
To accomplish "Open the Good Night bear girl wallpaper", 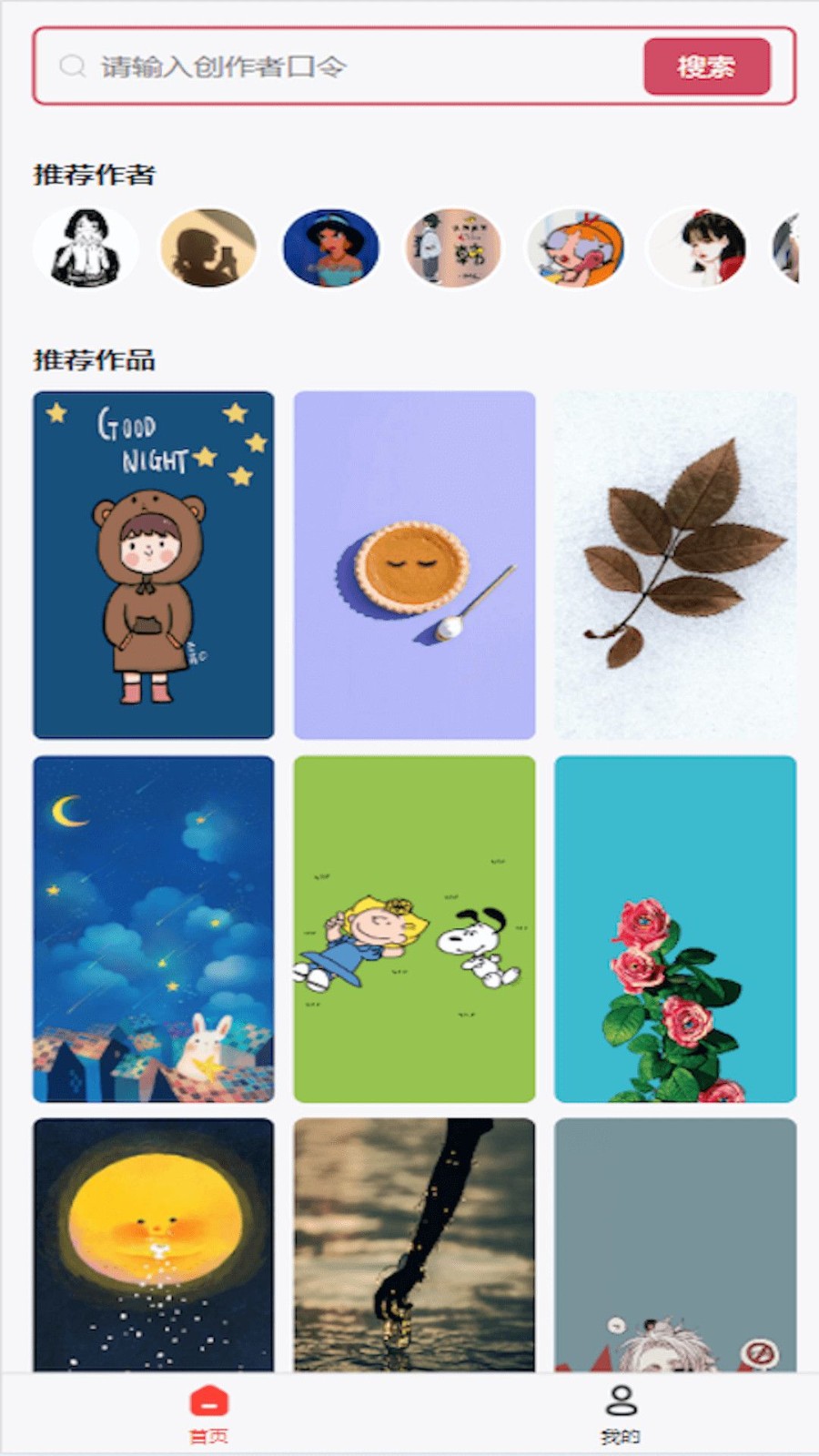I will [x=154, y=564].
